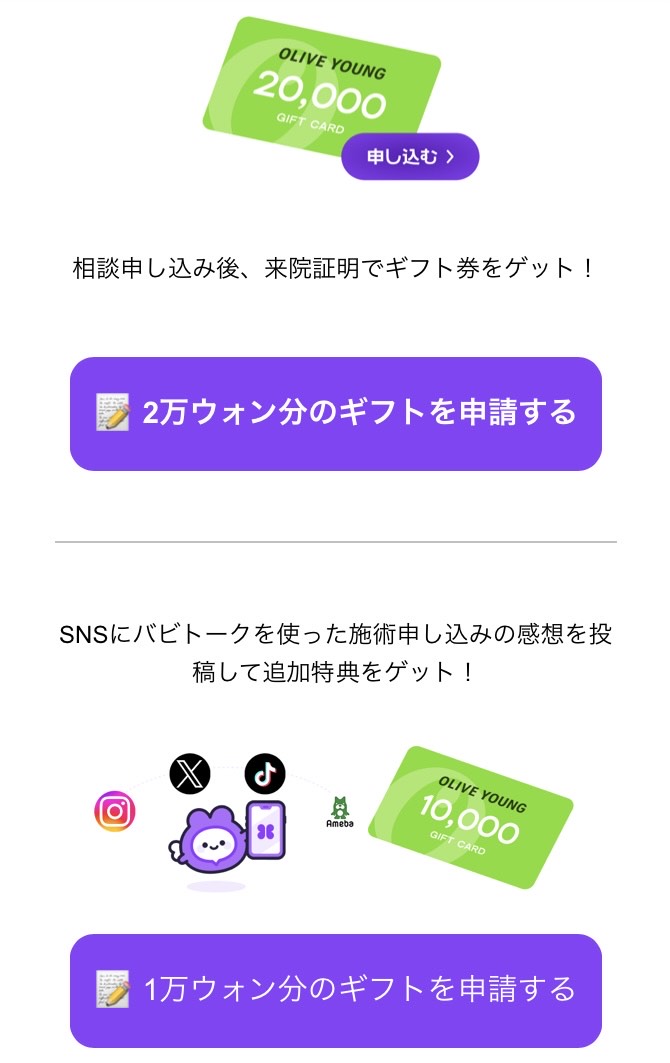Apply for the 20,000 won gift
This screenshot has height=1063, width=670.
pos(335,413)
